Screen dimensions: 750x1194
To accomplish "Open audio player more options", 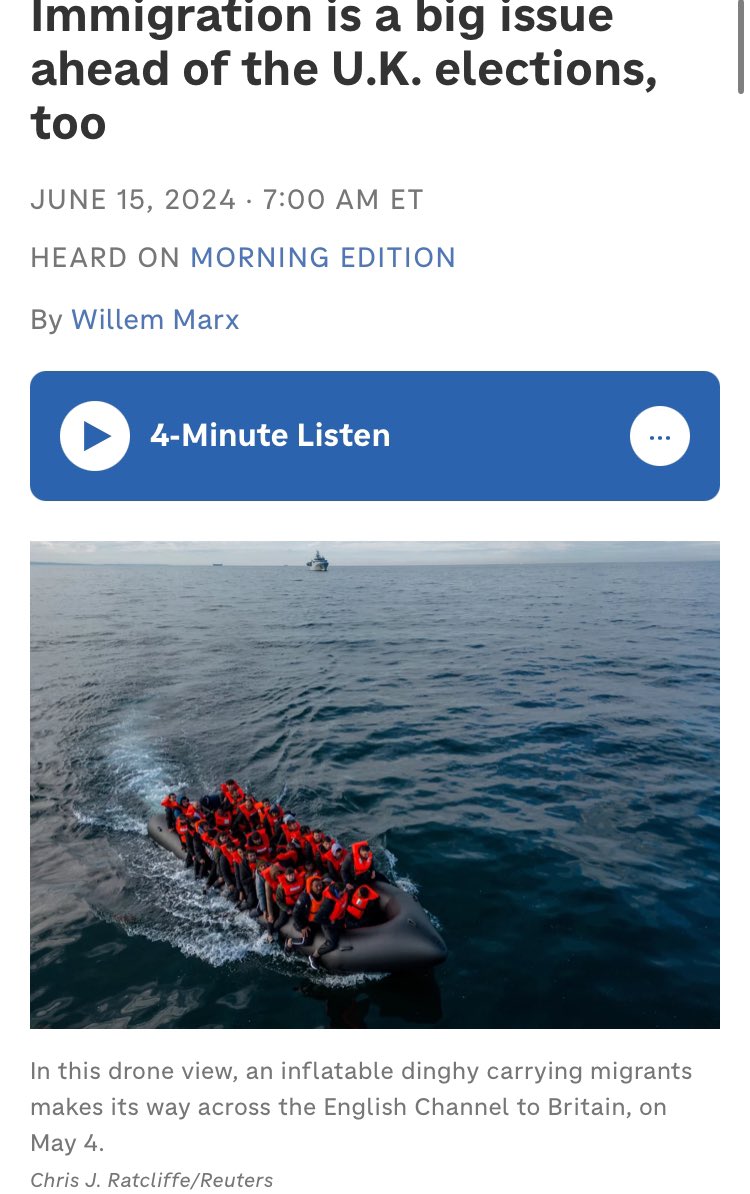I will point(659,437).
